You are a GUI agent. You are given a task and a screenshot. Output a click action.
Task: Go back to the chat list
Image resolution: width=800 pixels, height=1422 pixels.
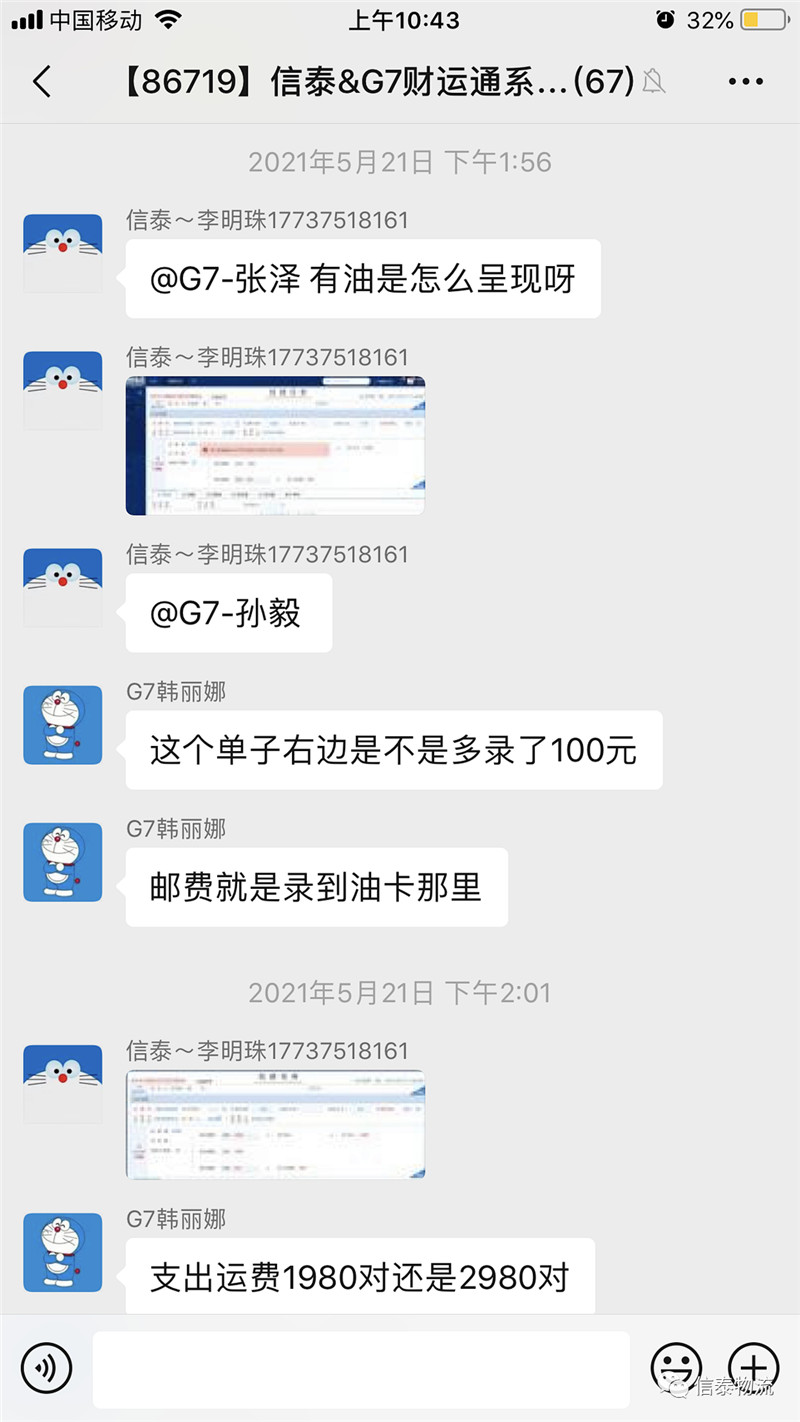pos(42,82)
